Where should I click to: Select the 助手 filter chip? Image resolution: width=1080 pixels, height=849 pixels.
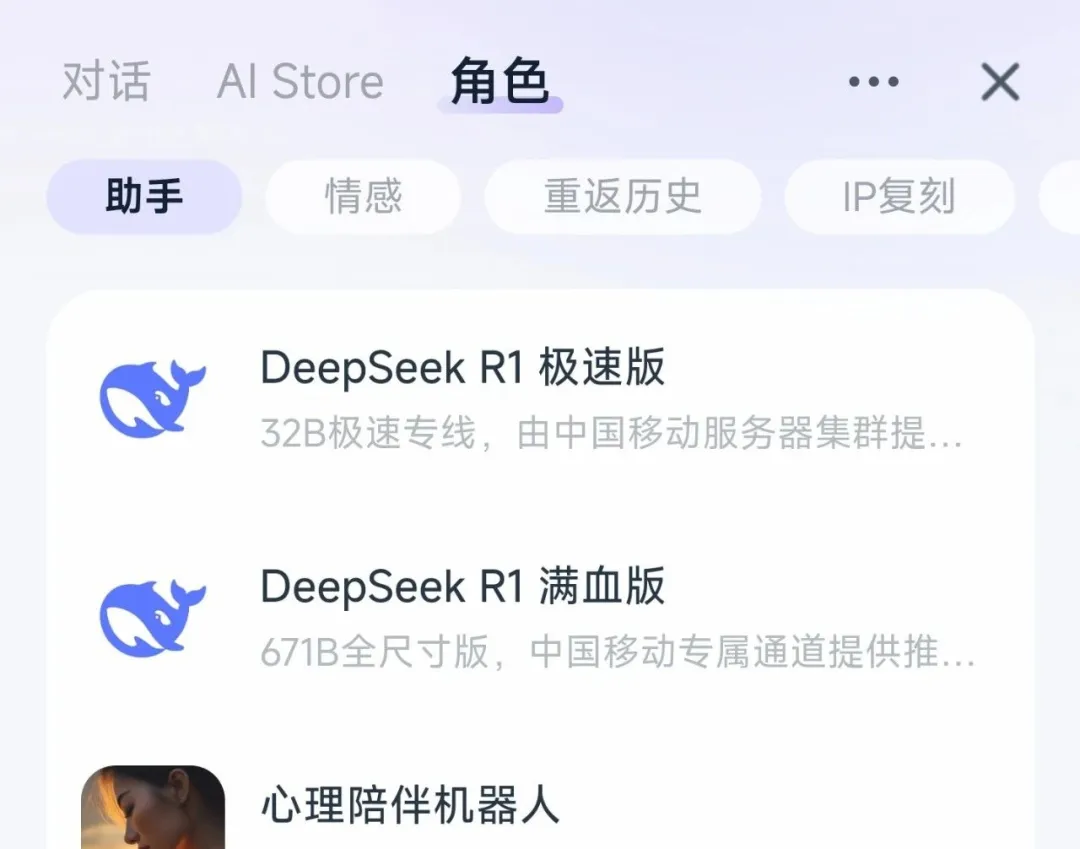point(144,197)
